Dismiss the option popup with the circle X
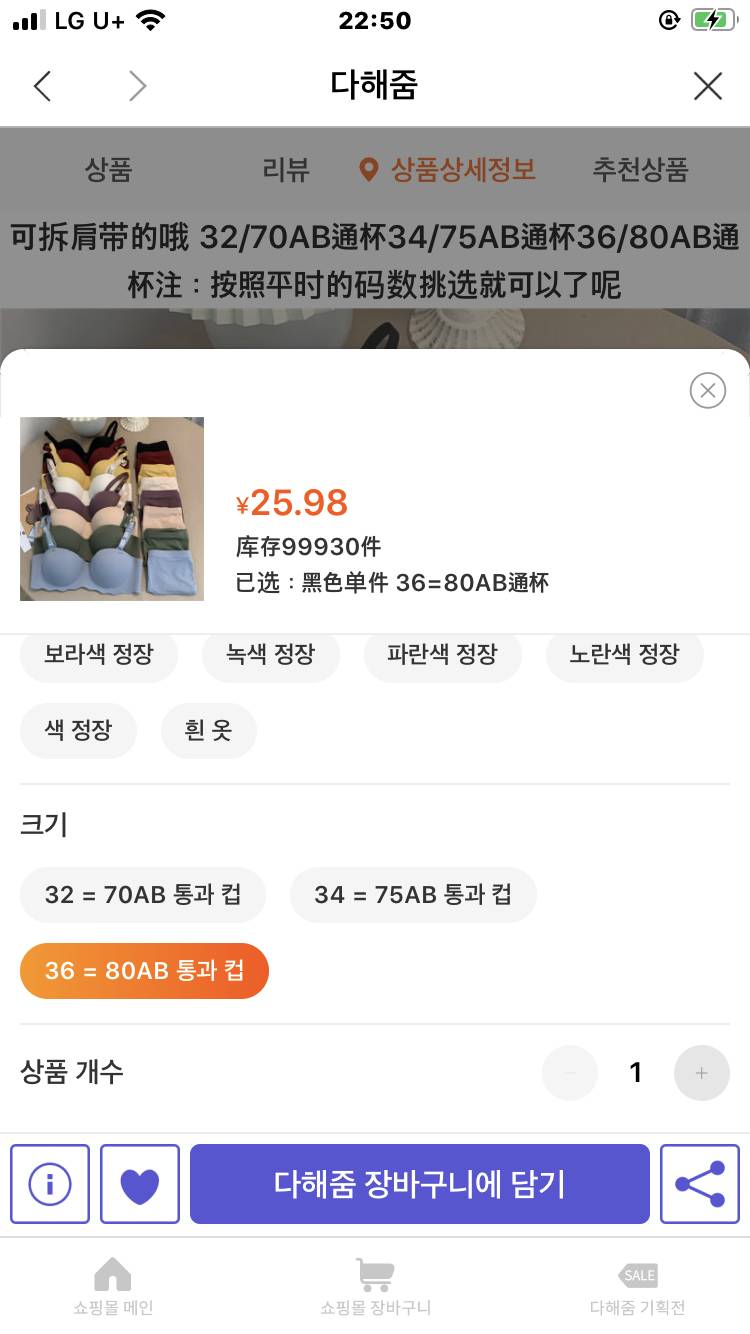The image size is (750, 1334). click(707, 390)
